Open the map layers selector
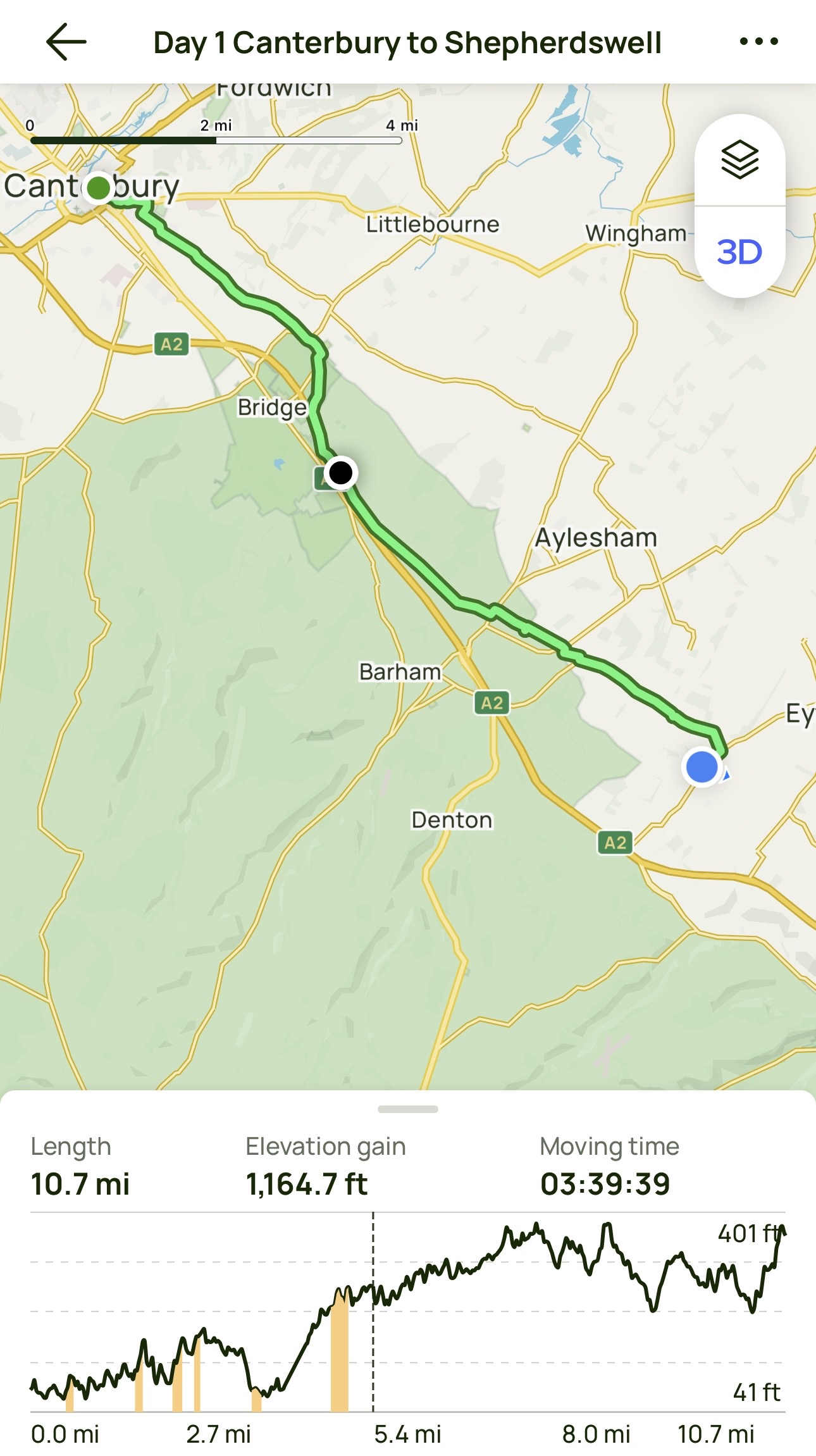 click(x=739, y=160)
